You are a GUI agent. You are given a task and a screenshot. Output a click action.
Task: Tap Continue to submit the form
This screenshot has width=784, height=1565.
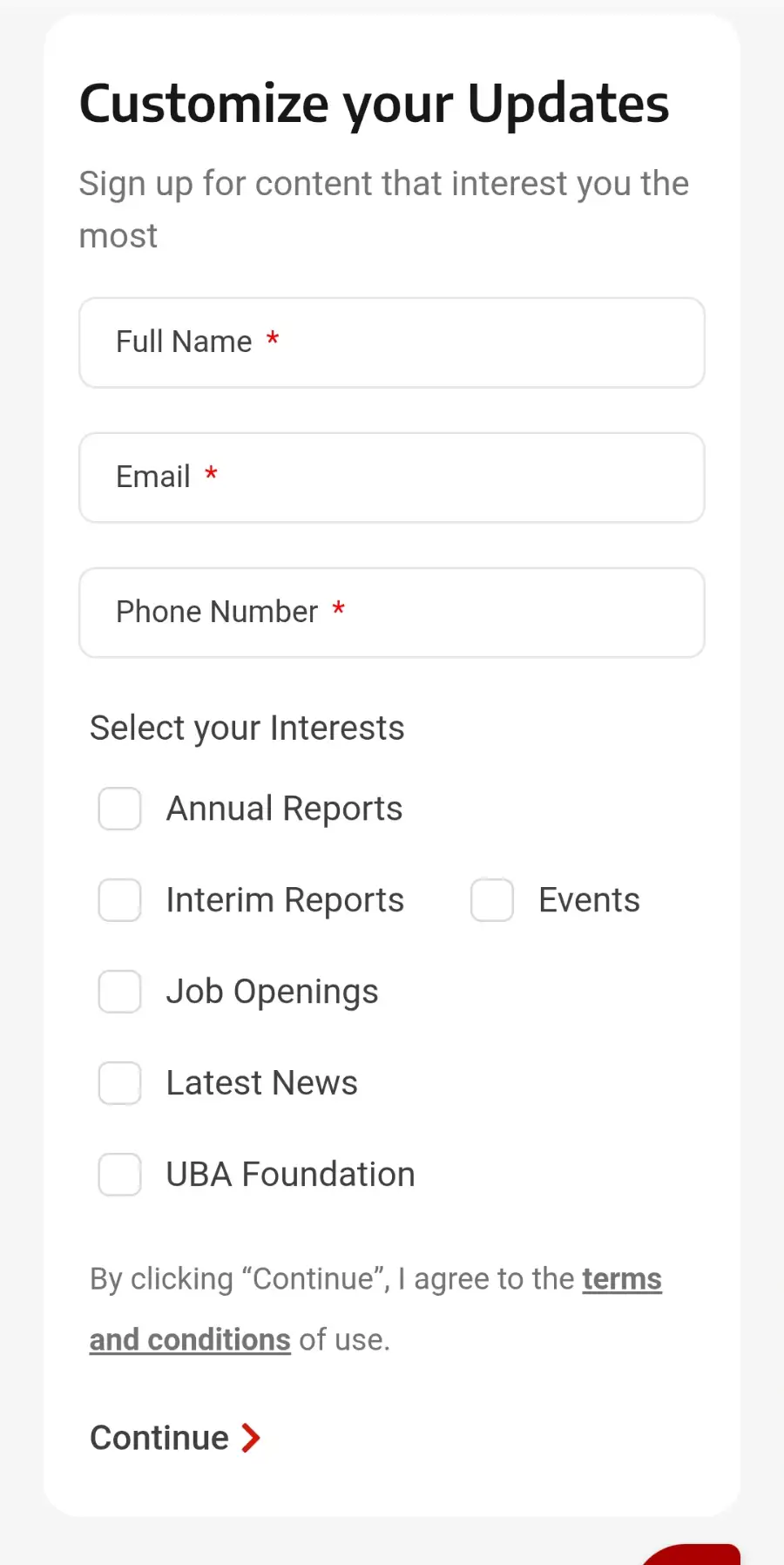click(x=175, y=1438)
